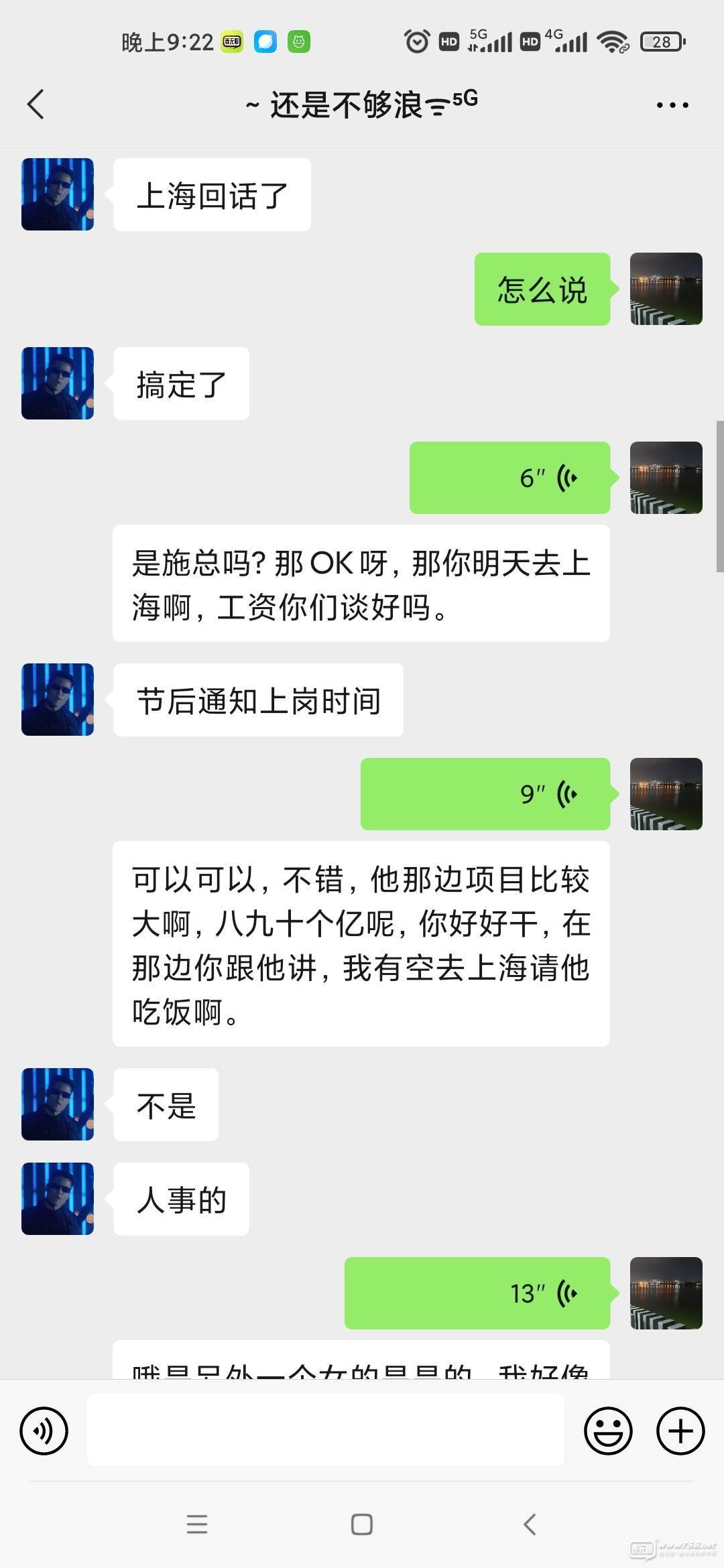Open my avatar beside 怎么说
The height and width of the screenshot is (1568, 724).
click(666, 289)
